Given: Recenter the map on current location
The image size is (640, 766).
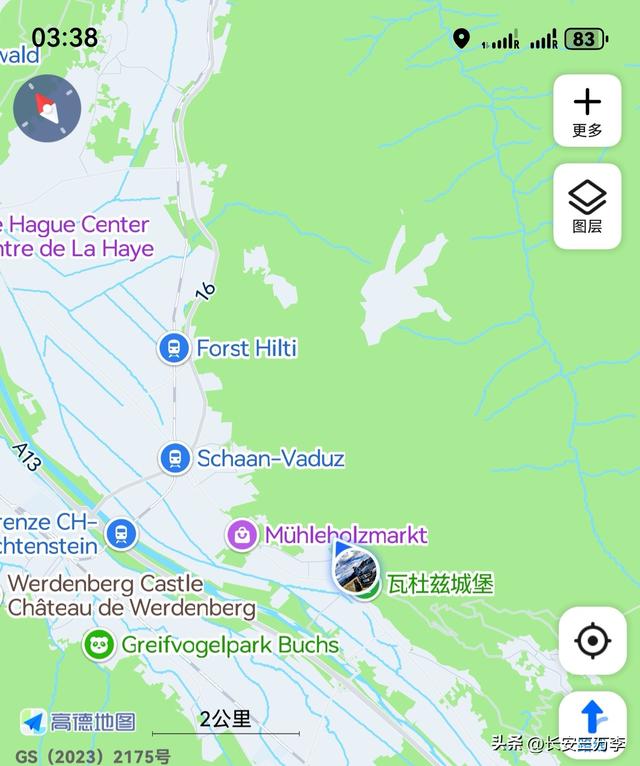Looking at the screenshot, I should [592, 640].
